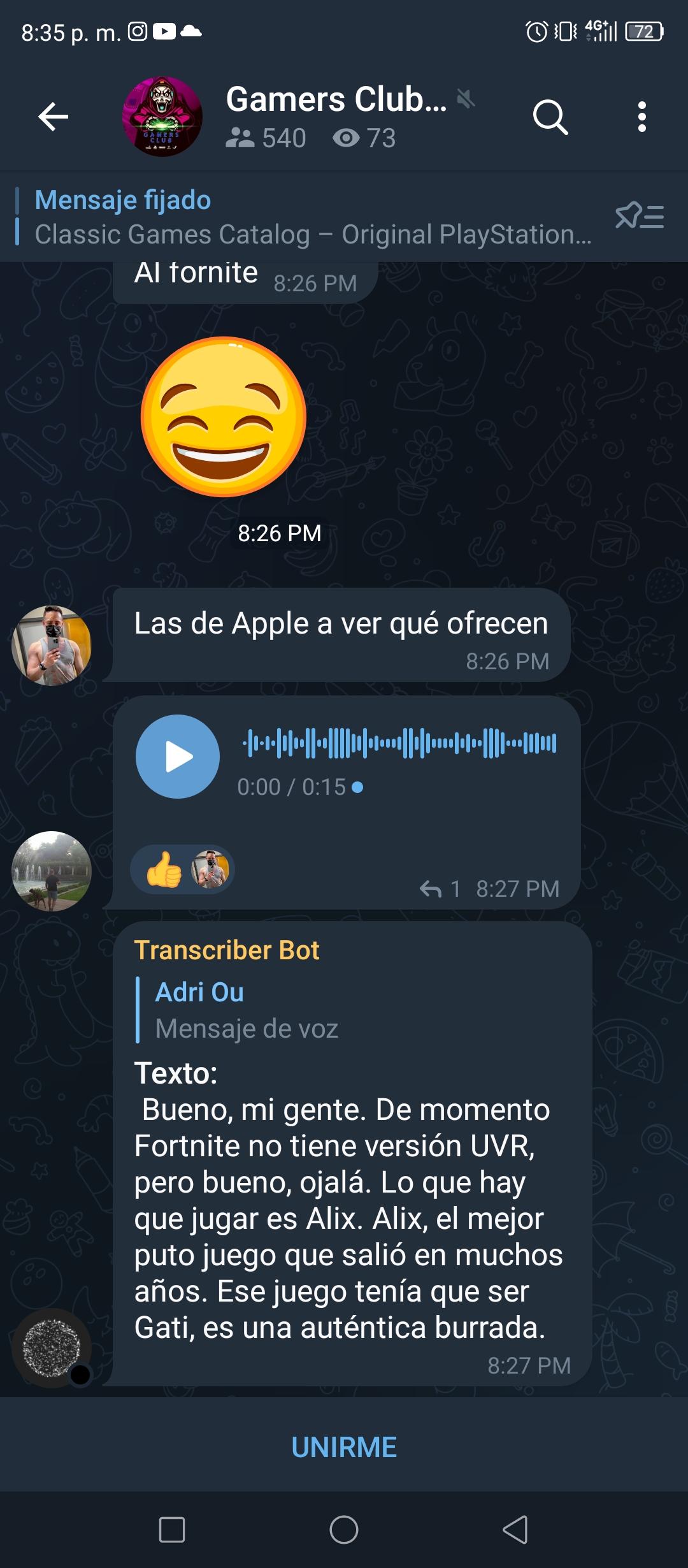688x1568 pixels.
Task: Open Transcriber Bot's avatar
Action: [52, 1348]
